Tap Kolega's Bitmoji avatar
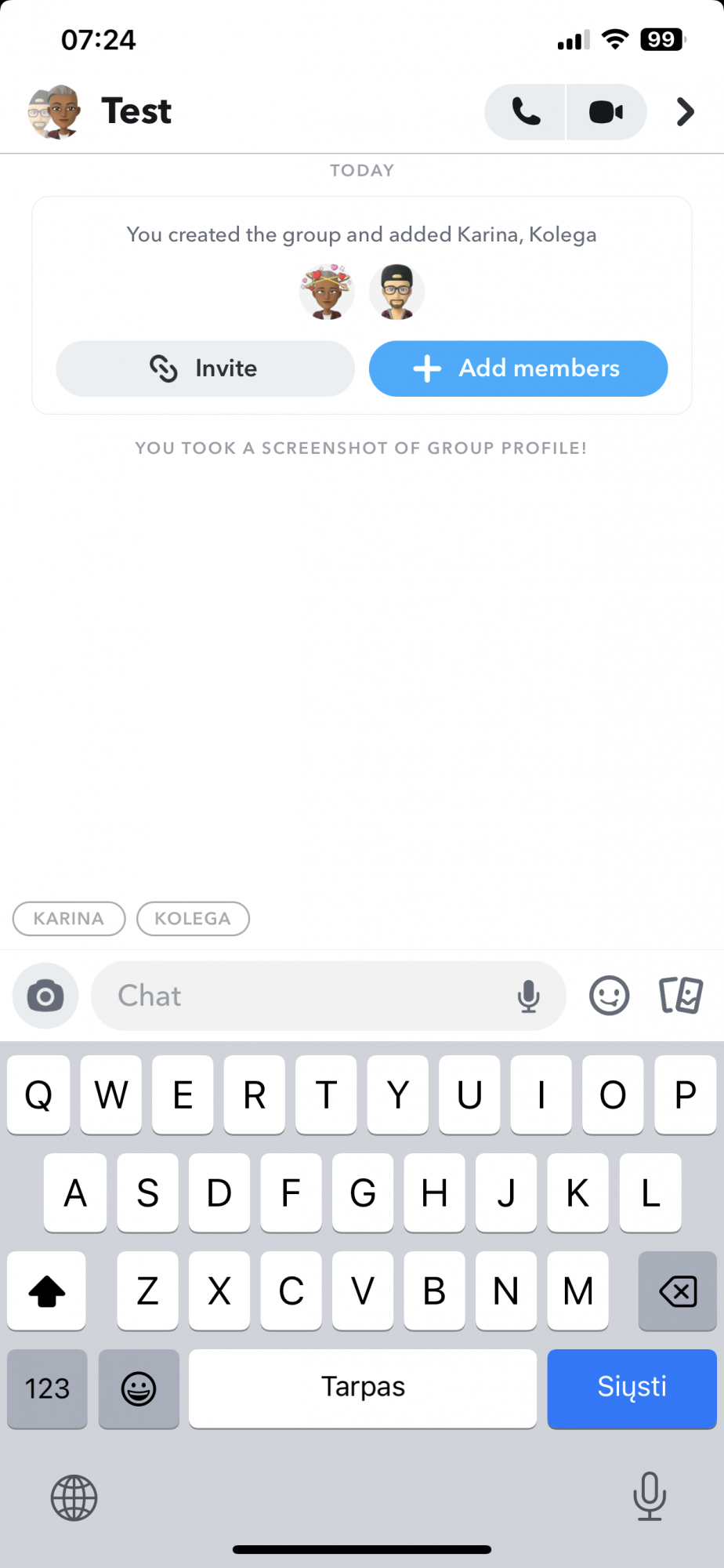Viewport: 724px width, 1568px height. 397,292
